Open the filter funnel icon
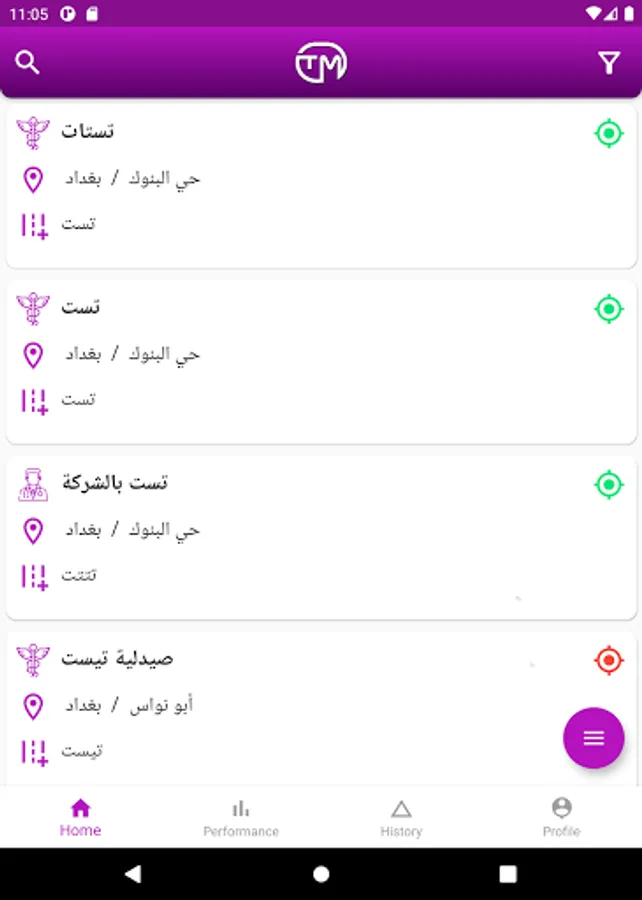The width and height of the screenshot is (642, 900). click(609, 63)
